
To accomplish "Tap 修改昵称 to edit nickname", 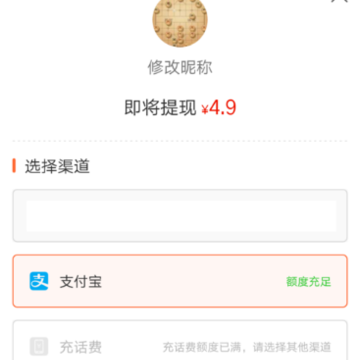I will pyautogui.click(x=180, y=68).
